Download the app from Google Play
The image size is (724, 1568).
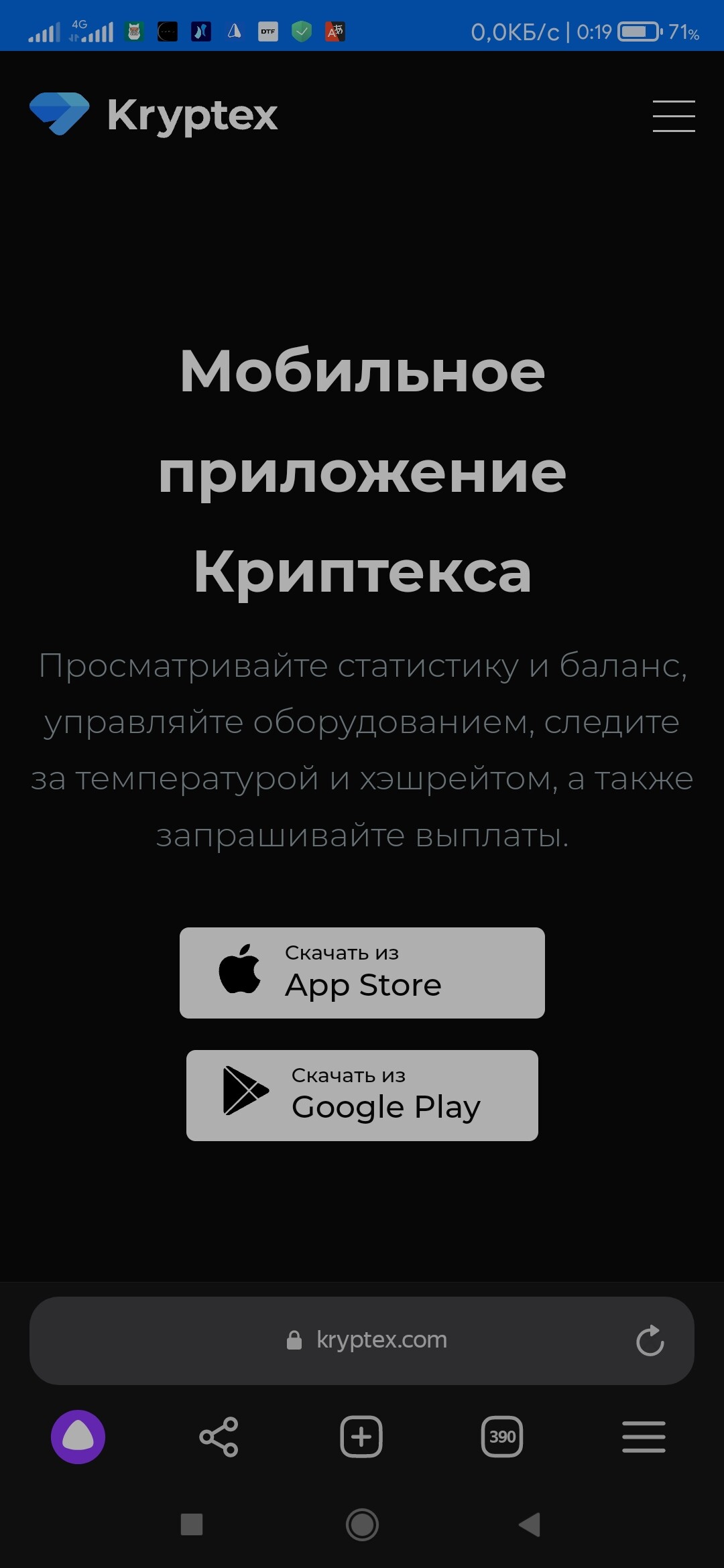tap(362, 1096)
